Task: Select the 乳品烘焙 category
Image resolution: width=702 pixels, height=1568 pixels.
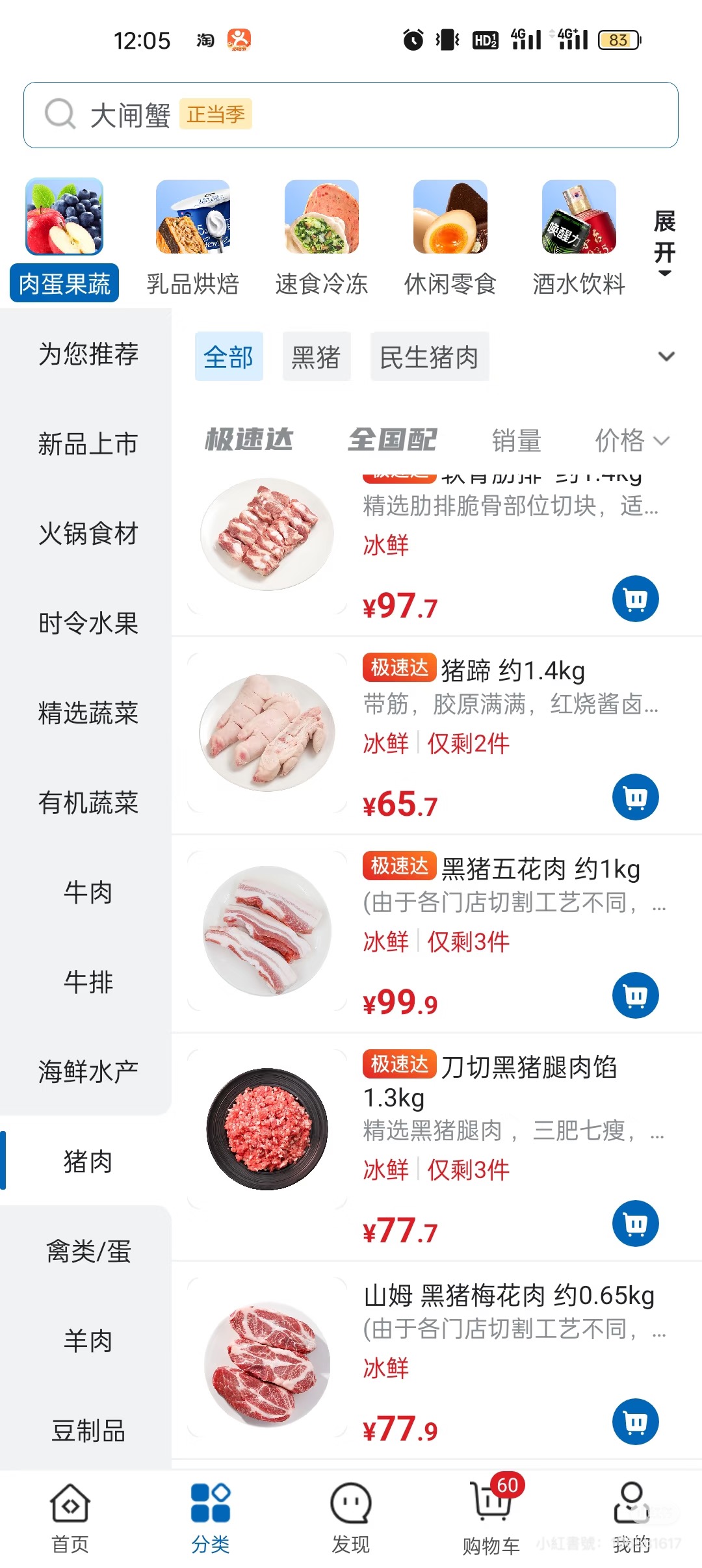Action: click(x=192, y=239)
